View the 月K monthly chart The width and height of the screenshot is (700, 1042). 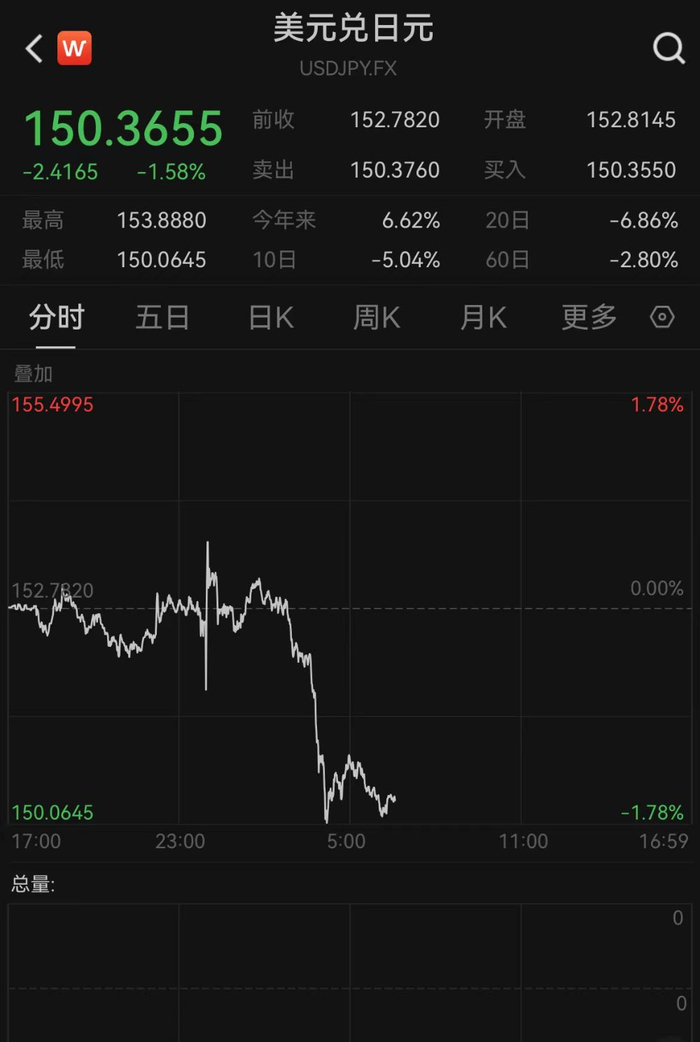pos(483,318)
